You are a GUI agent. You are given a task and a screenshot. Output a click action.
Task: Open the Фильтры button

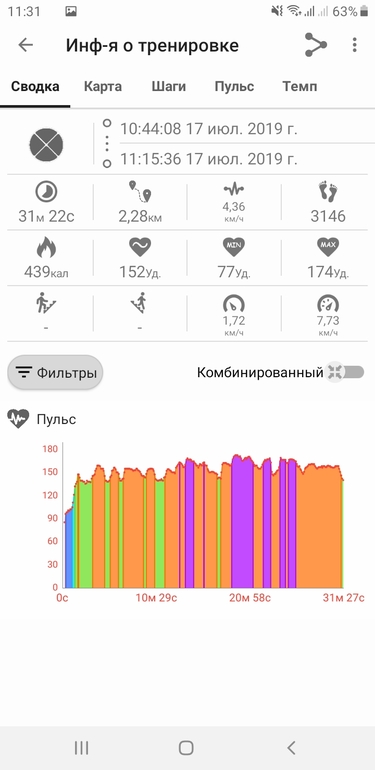coord(55,373)
